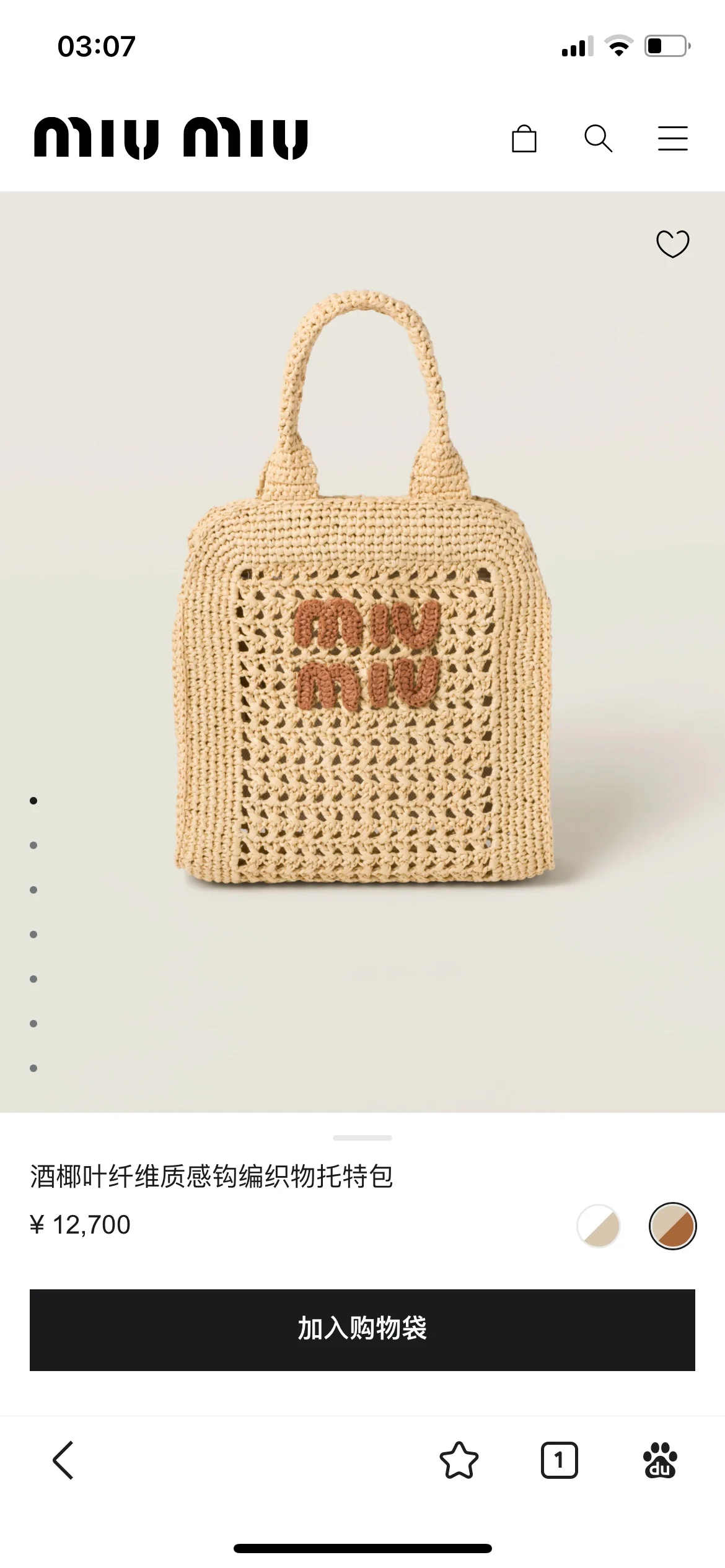Open Baidu paw home button
Image resolution: width=725 pixels, height=1568 pixels.
[x=660, y=1460]
